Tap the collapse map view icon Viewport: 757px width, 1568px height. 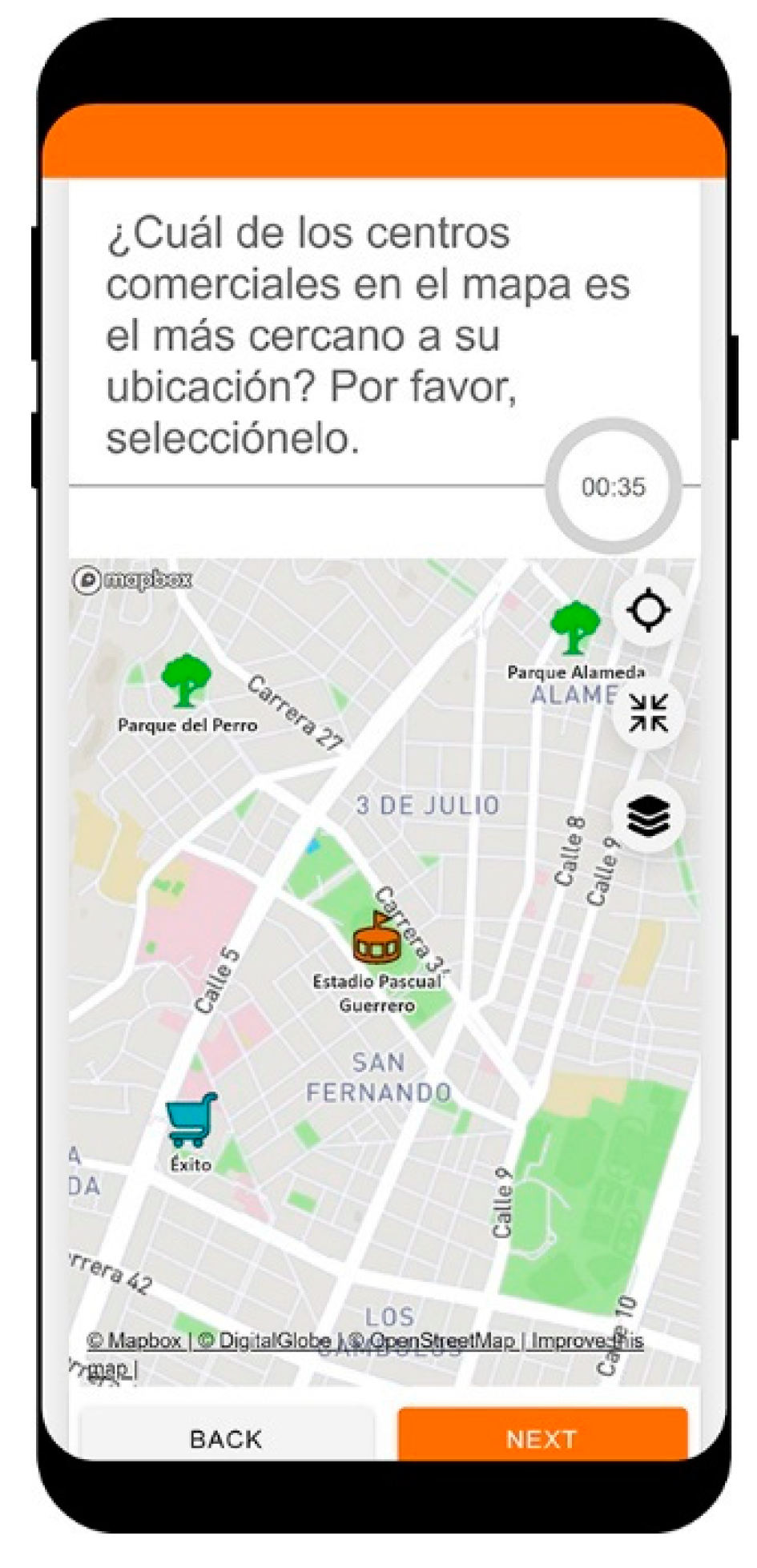click(647, 714)
